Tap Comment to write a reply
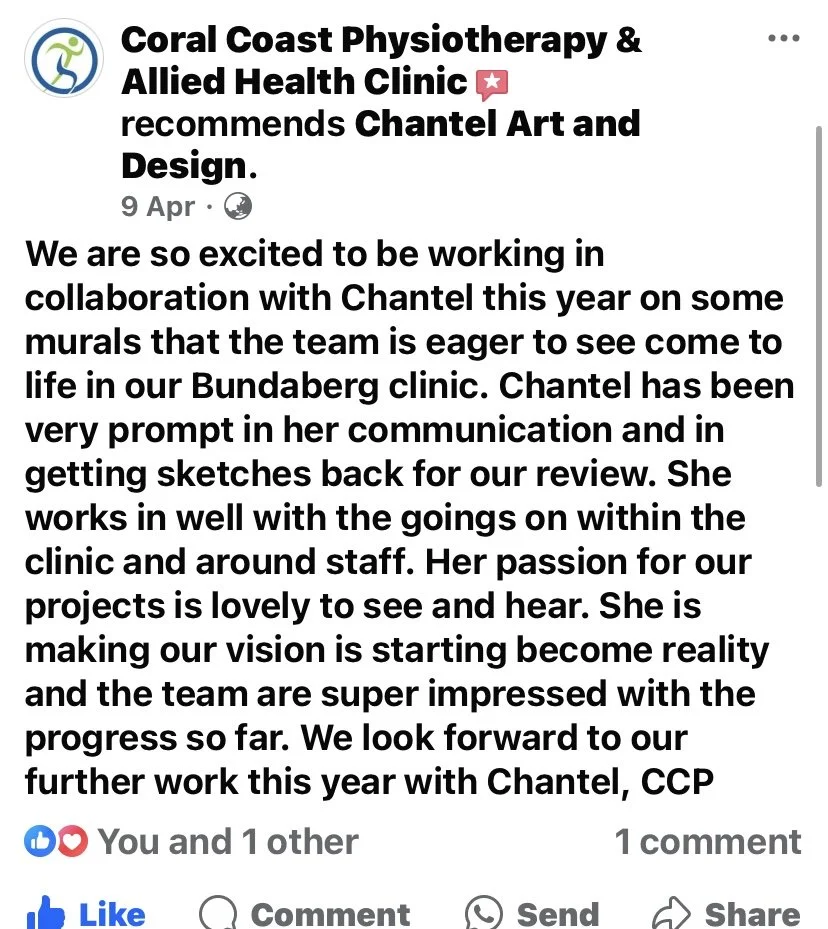The image size is (828, 929). click(x=304, y=913)
